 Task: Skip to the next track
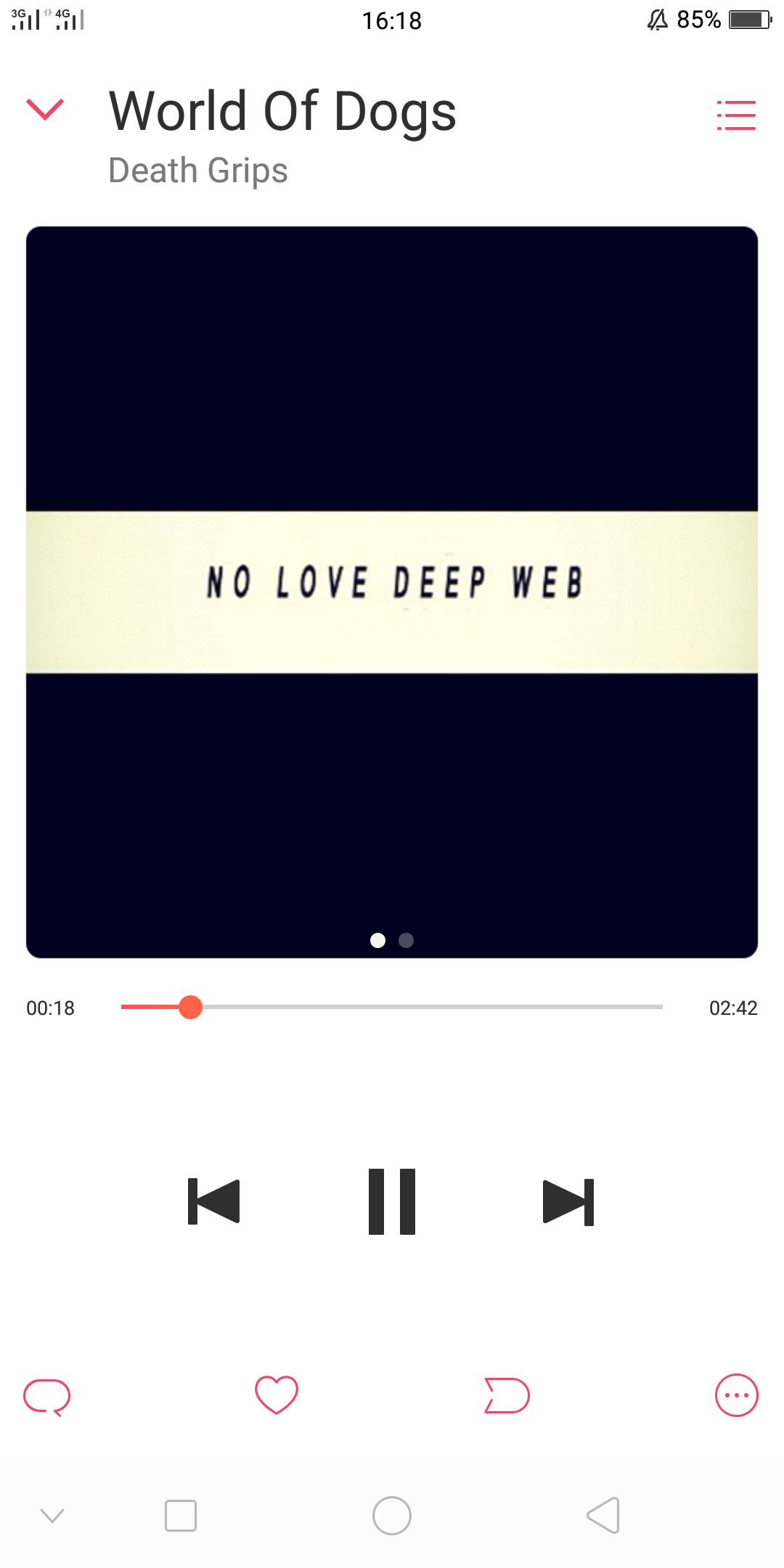[568, 1201]
